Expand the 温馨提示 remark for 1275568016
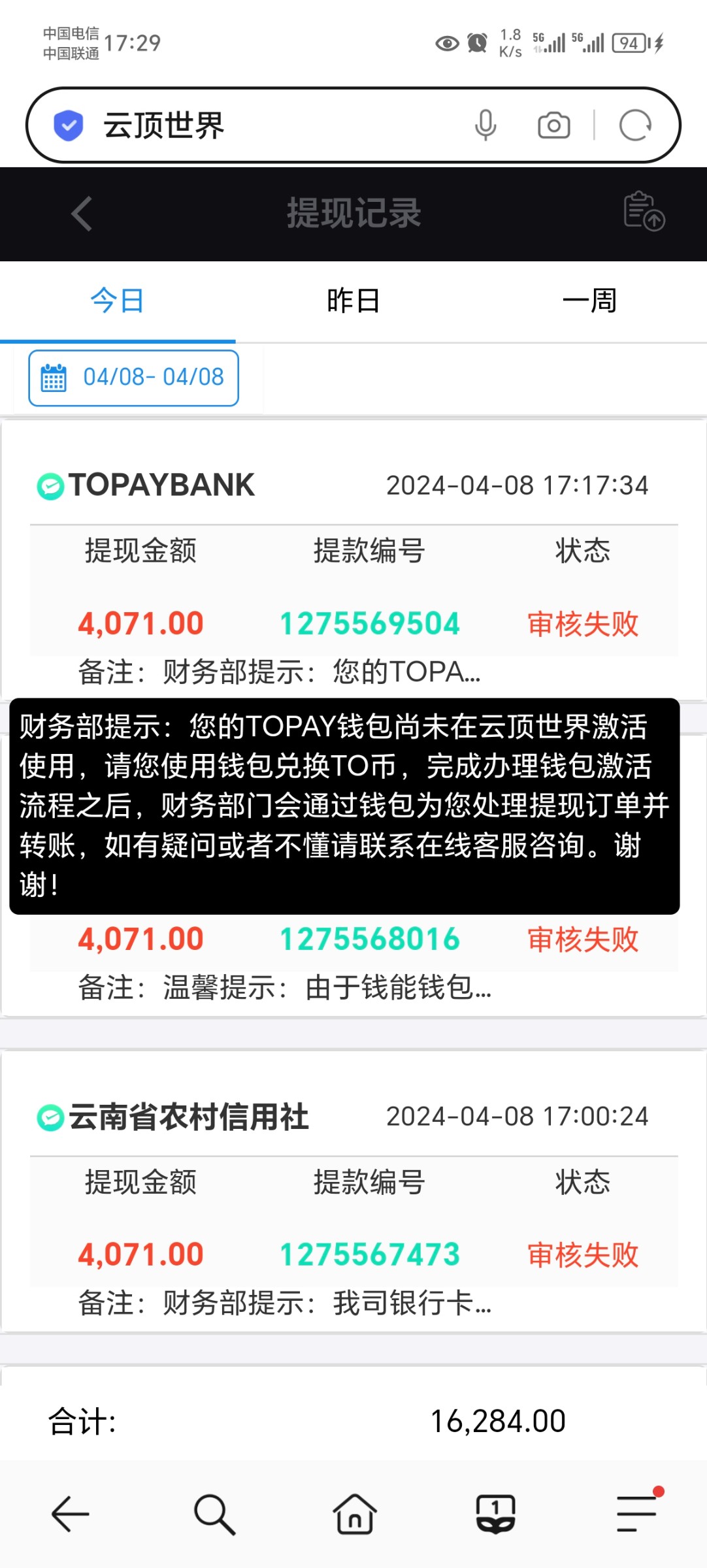 pyautogui.click(x=285, y=987)
